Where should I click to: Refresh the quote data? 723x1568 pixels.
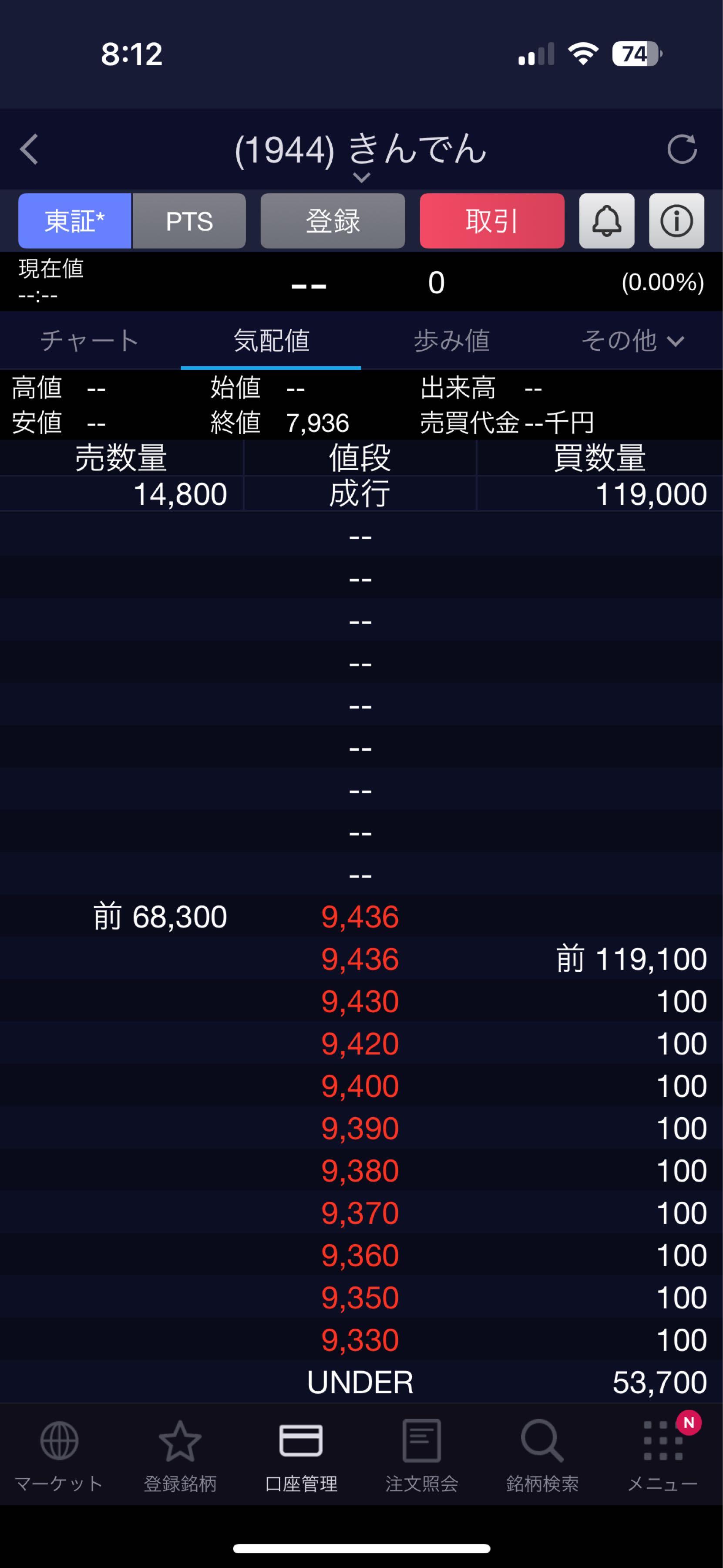click(x=682, y=149)
